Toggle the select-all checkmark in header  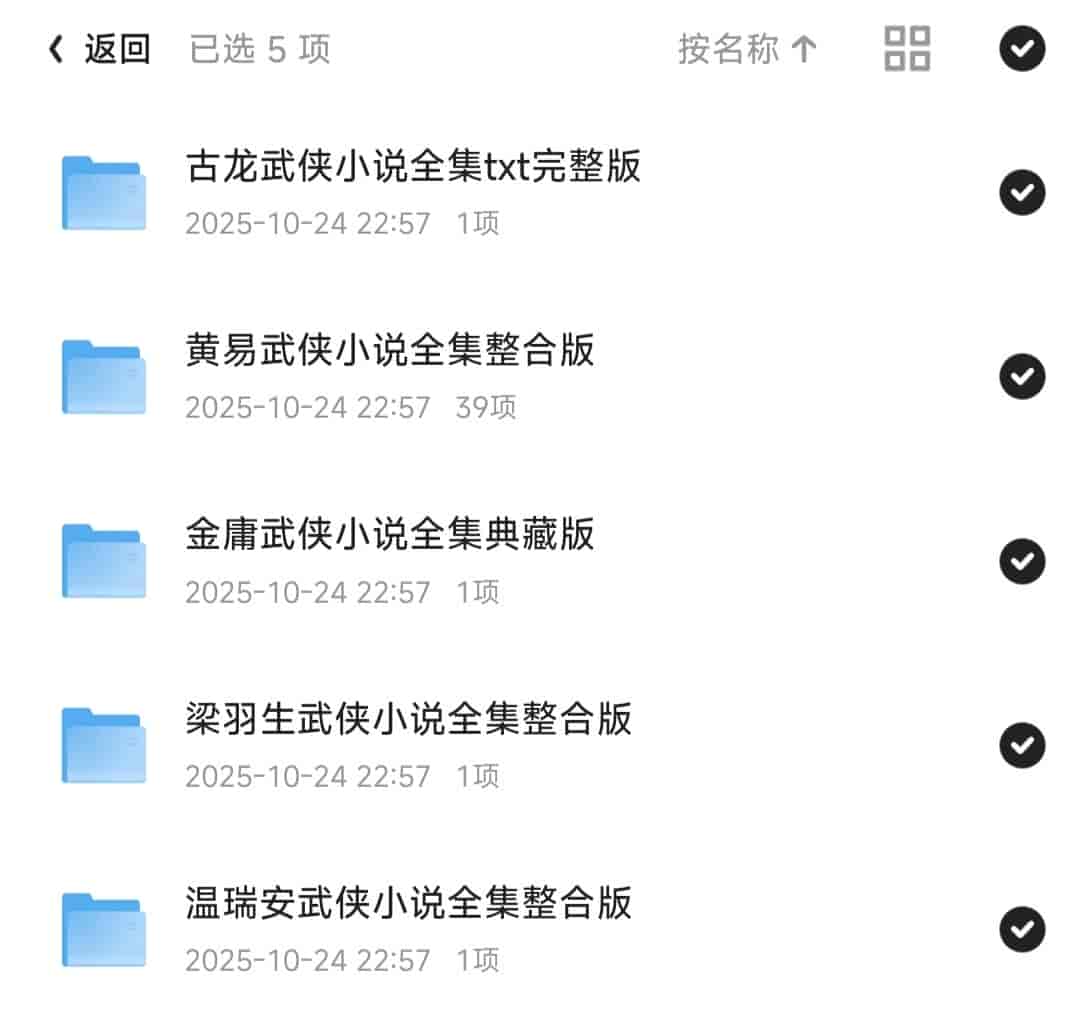point(1022,49)
